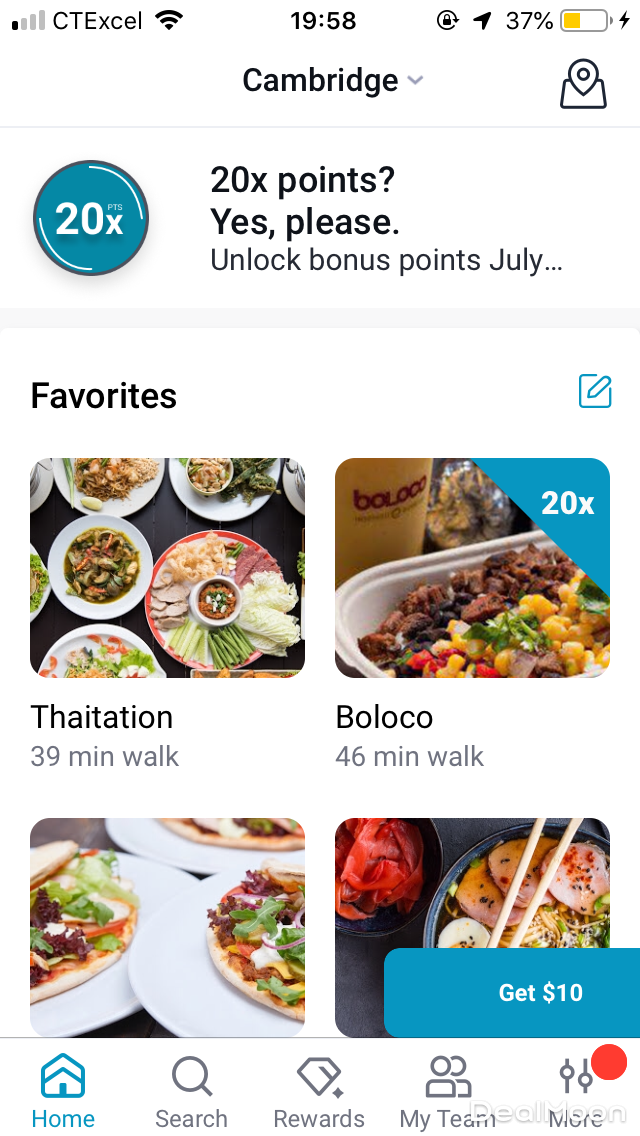The image size is (640, 1136).
Task: Open the map view icon
Action: tap(583, 84)
